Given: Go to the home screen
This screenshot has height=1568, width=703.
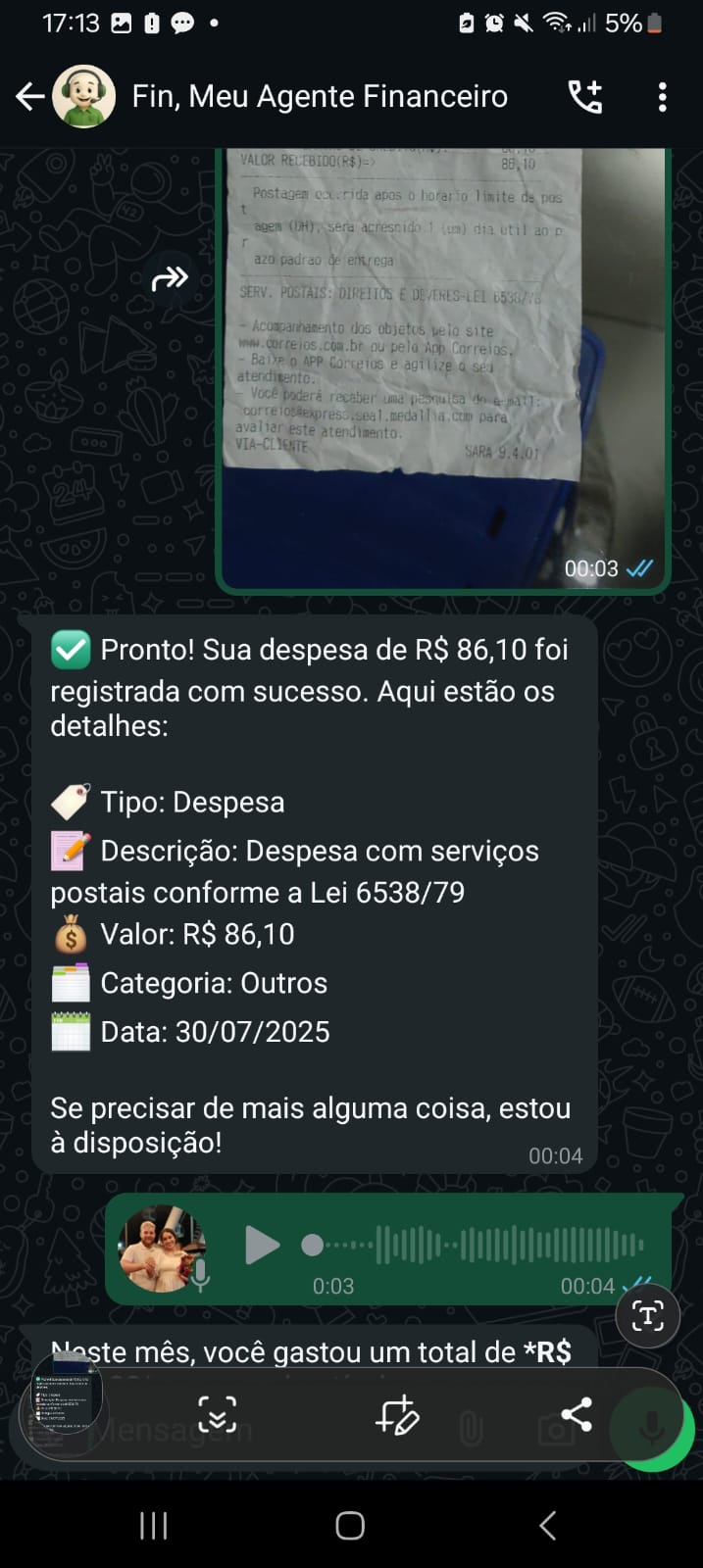Looking at the screenshot, I should [350, 1525].
